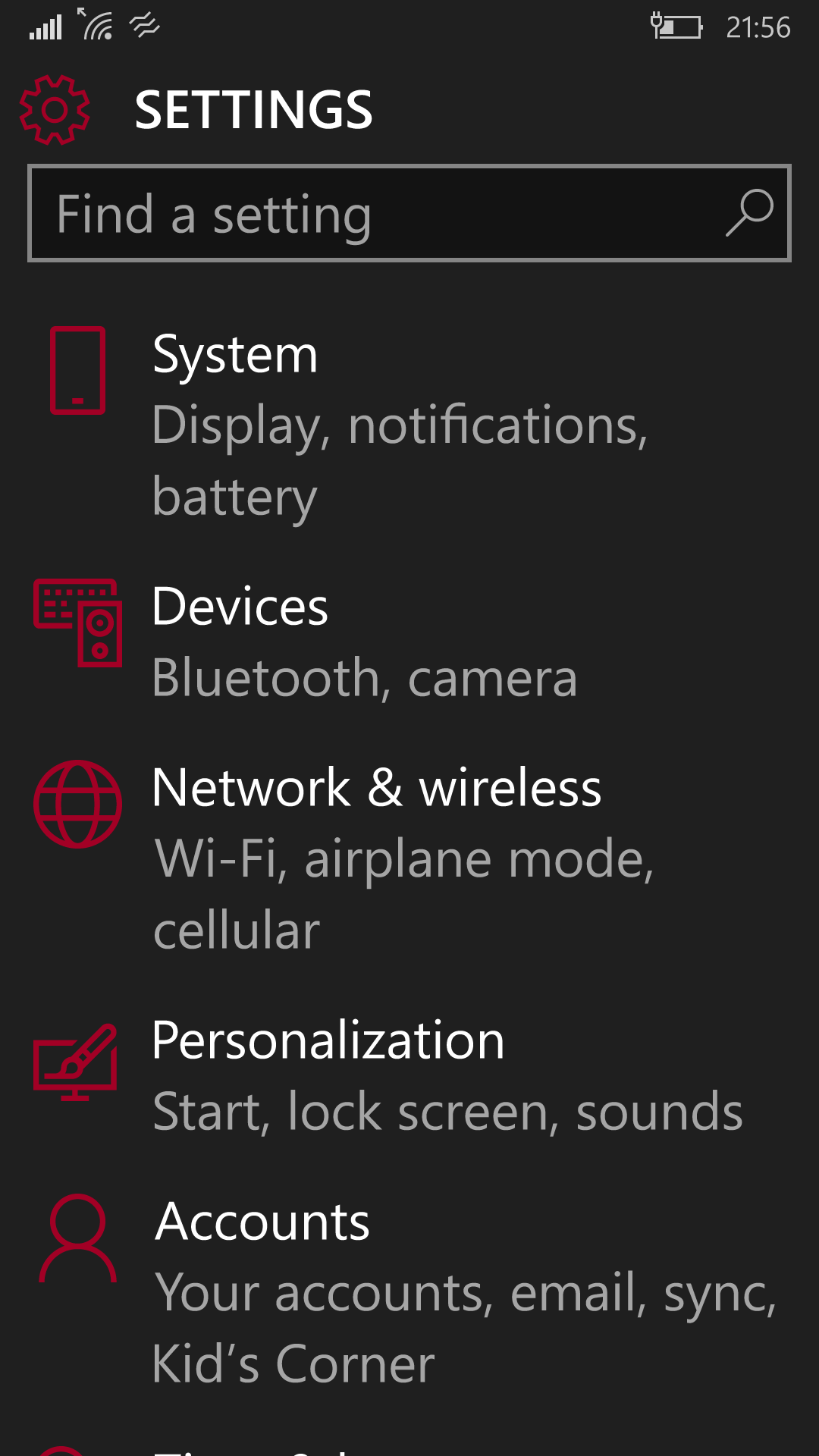Open Accounts settings
Viewport: 819px width, 1456px height.
coord(409,1292)
